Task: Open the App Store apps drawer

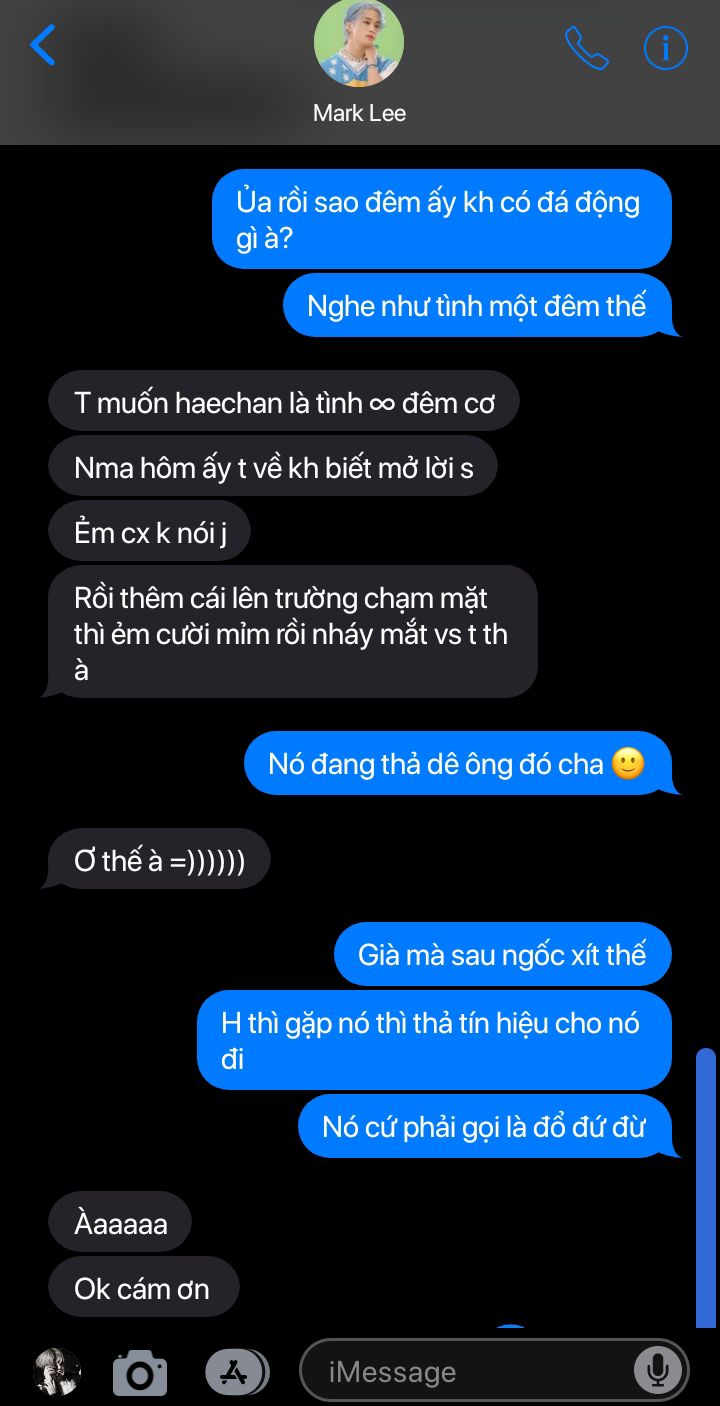Action: pos(236,1372)
